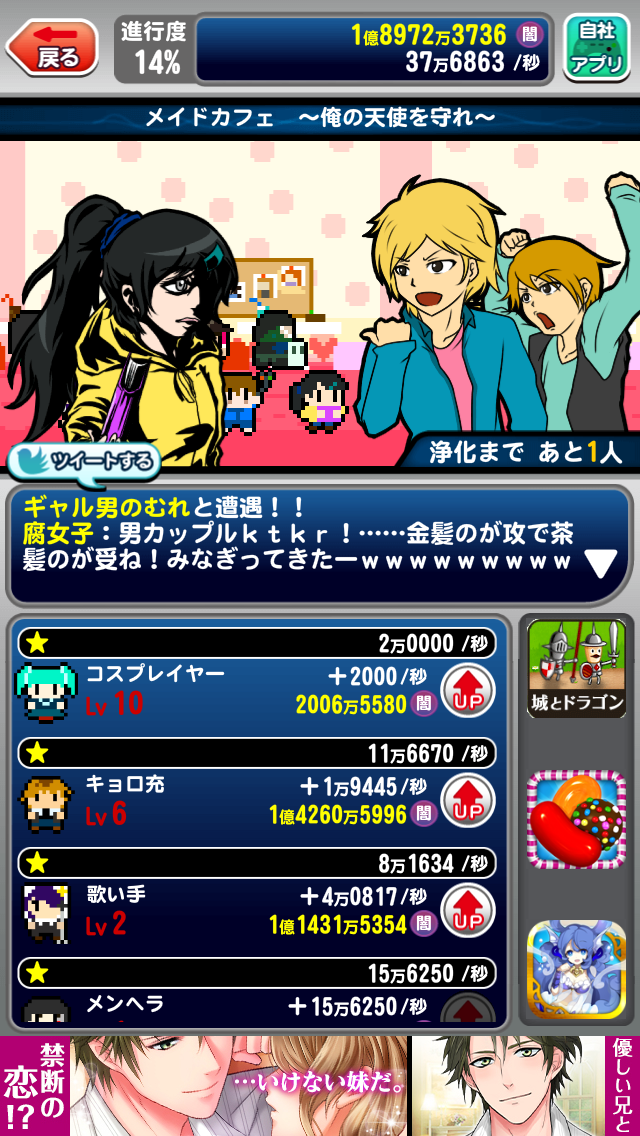The image size is (640, 1136).
Task: Advance the dialogue with the down arrow
Action: pyautogui.click(x=600, y=565)
